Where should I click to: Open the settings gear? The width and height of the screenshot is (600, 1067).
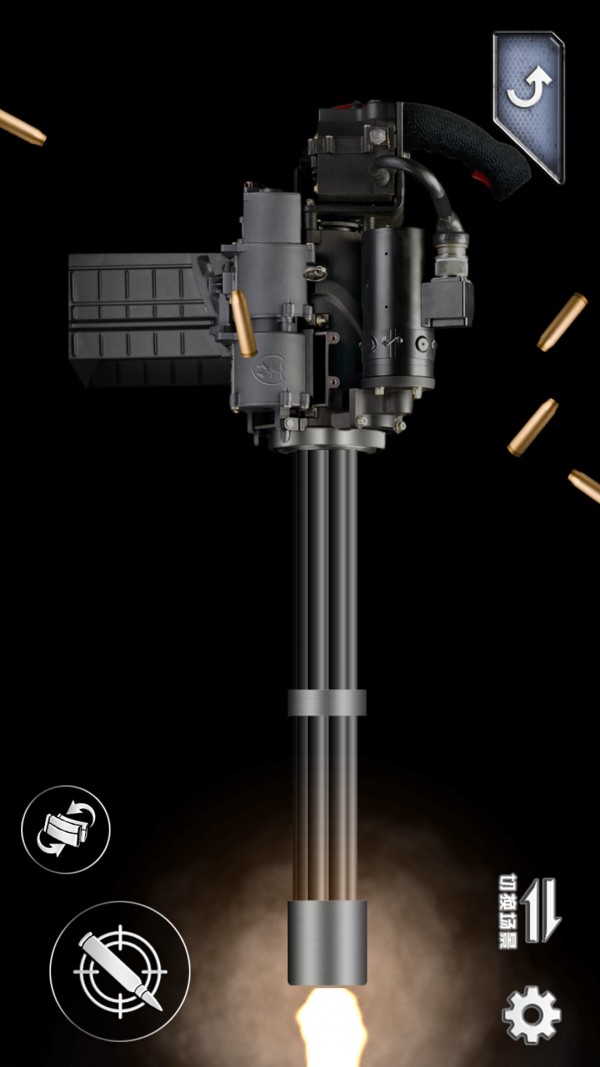point(530,1015)
